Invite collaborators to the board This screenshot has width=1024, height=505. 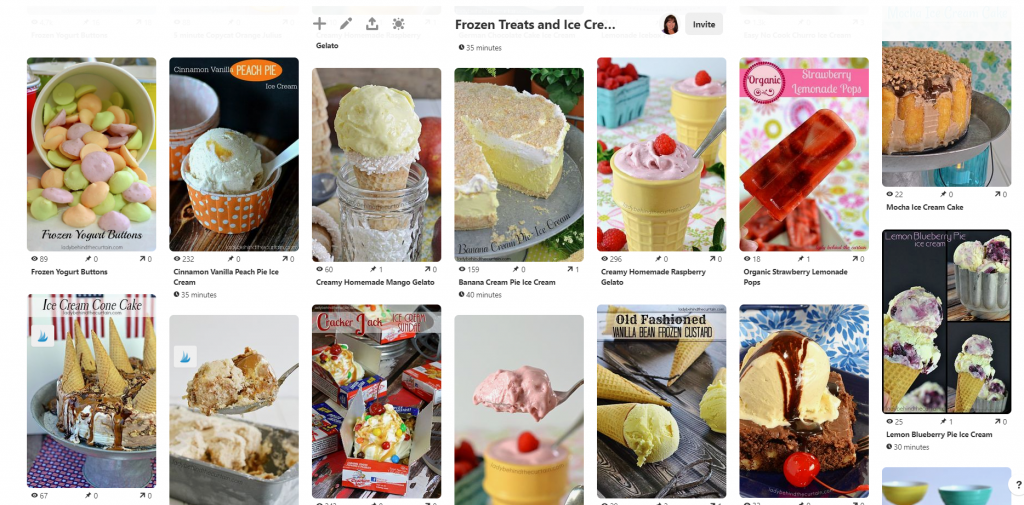pyautogui.click(x=704, y=24)
